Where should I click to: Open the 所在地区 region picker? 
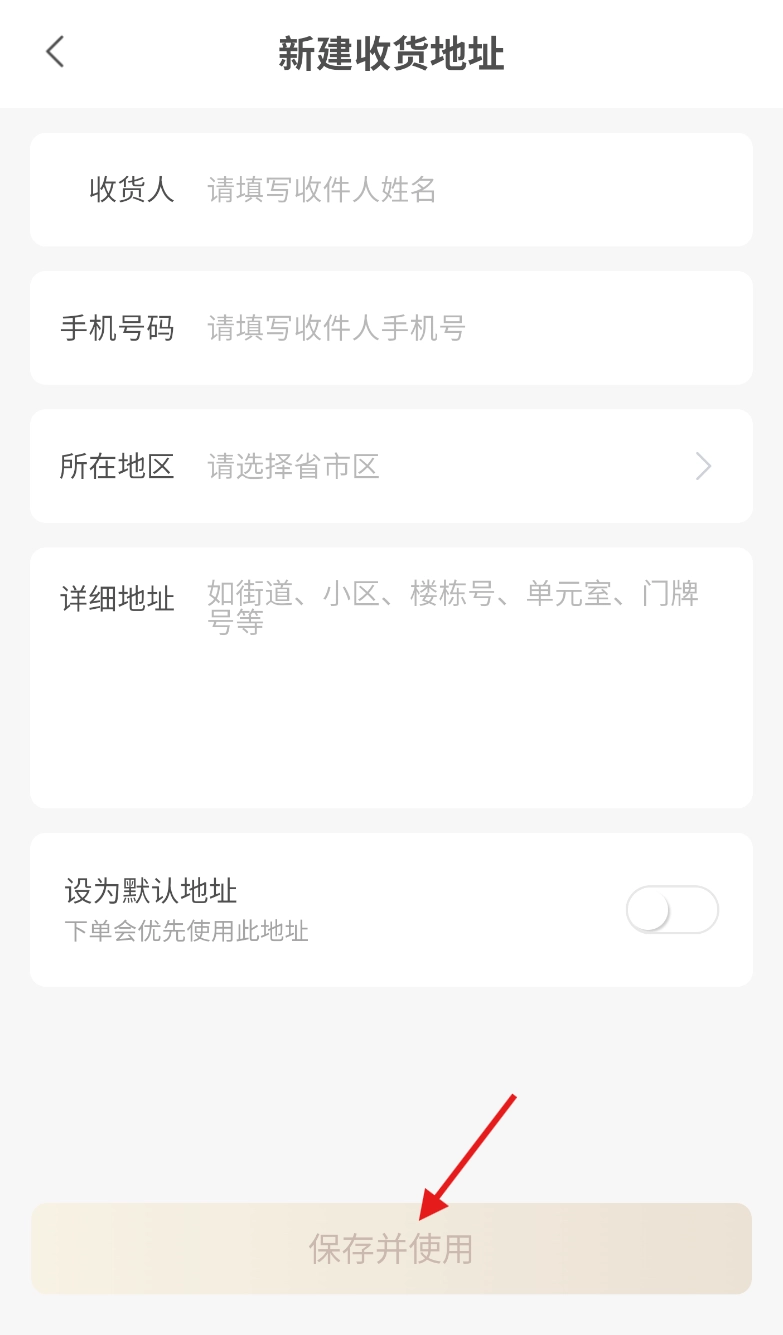coord(450,466)
